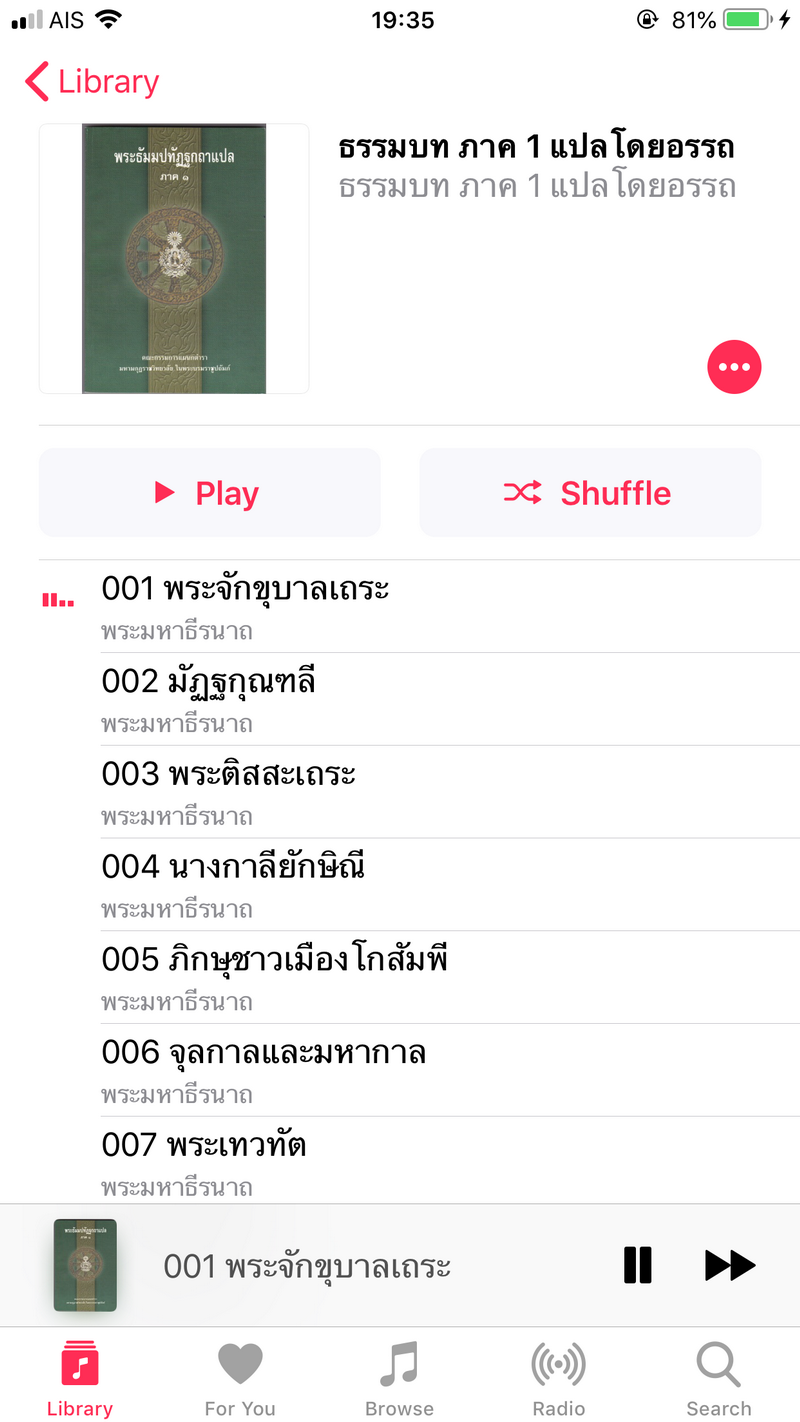This screenshot has height=1422, width=800.
Task: Shuffle the album tracks
Action: click(x=590, y=493)
